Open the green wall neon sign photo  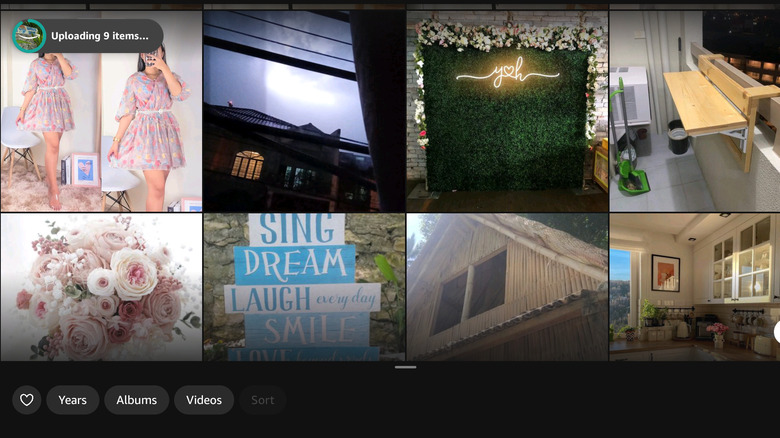click(x=506, y=110)
